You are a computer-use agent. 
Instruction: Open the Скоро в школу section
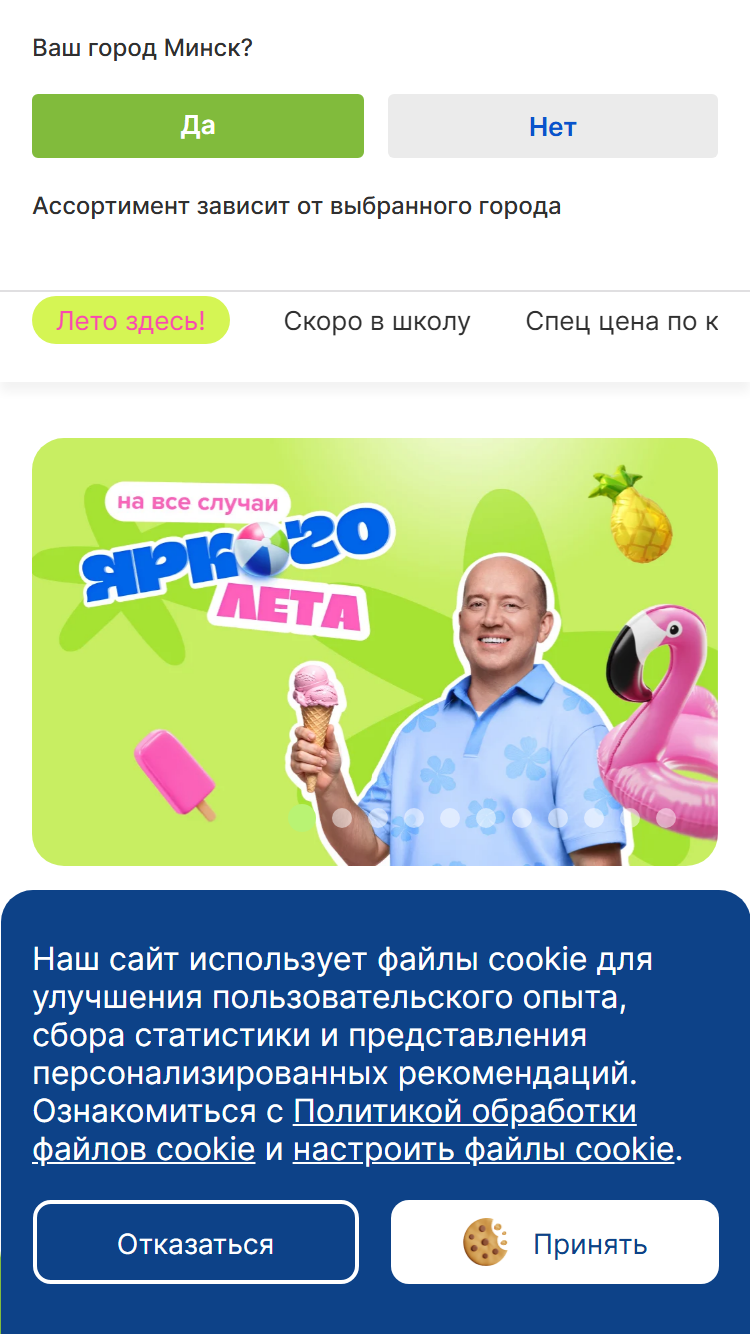click(x=377, y=321)
